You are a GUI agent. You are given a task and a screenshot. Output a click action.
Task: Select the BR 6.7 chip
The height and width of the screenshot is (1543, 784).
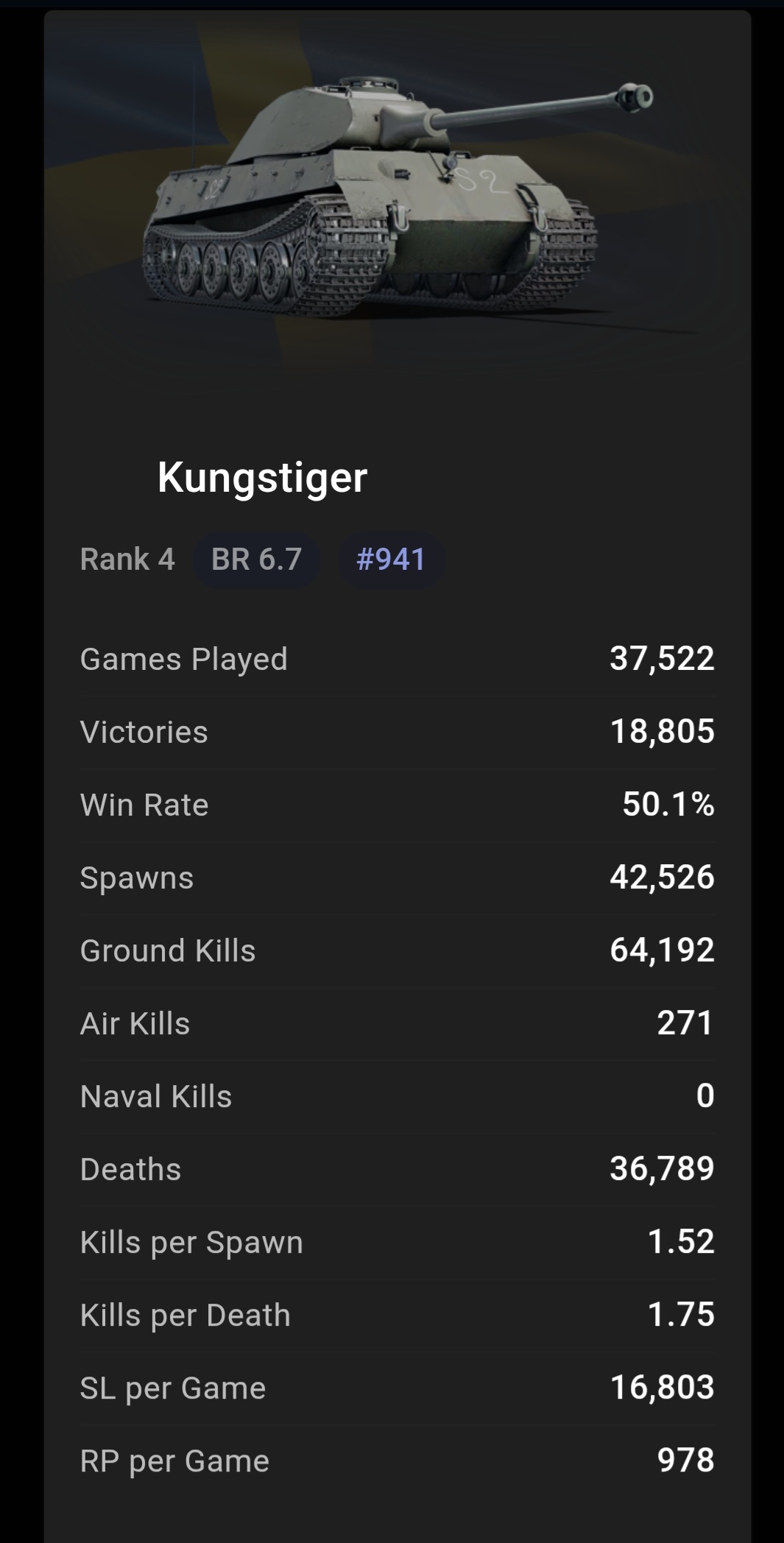tap(256, 559)
